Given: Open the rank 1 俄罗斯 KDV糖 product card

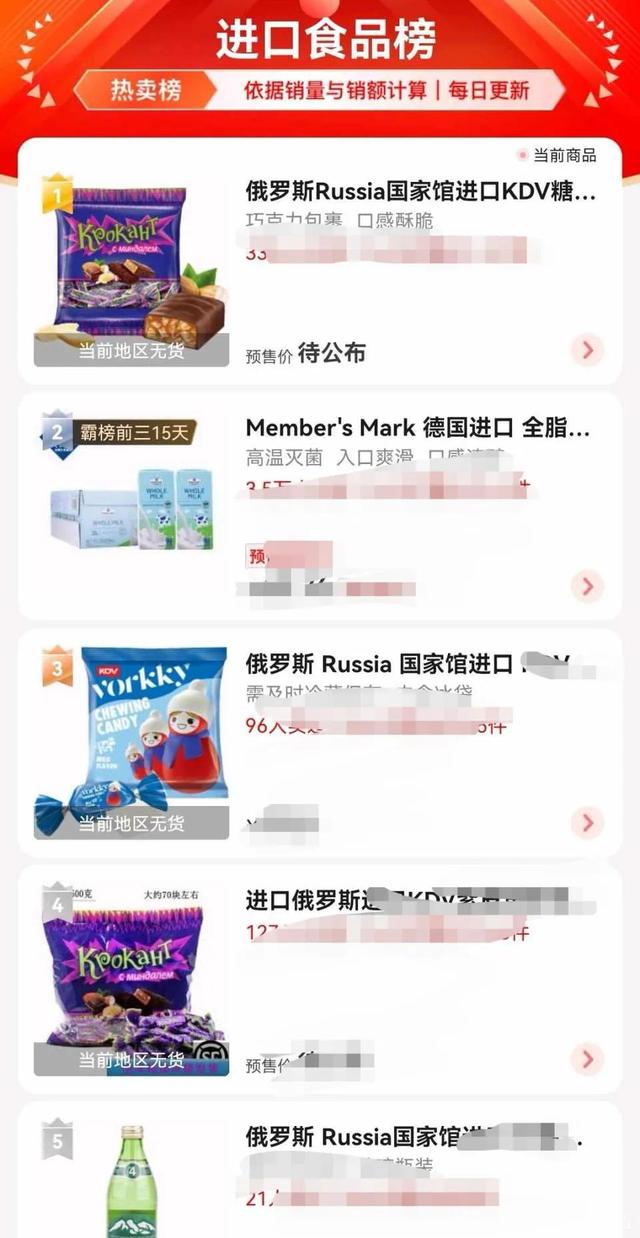Looking at the screenshot, I should [x=419, y=192].
